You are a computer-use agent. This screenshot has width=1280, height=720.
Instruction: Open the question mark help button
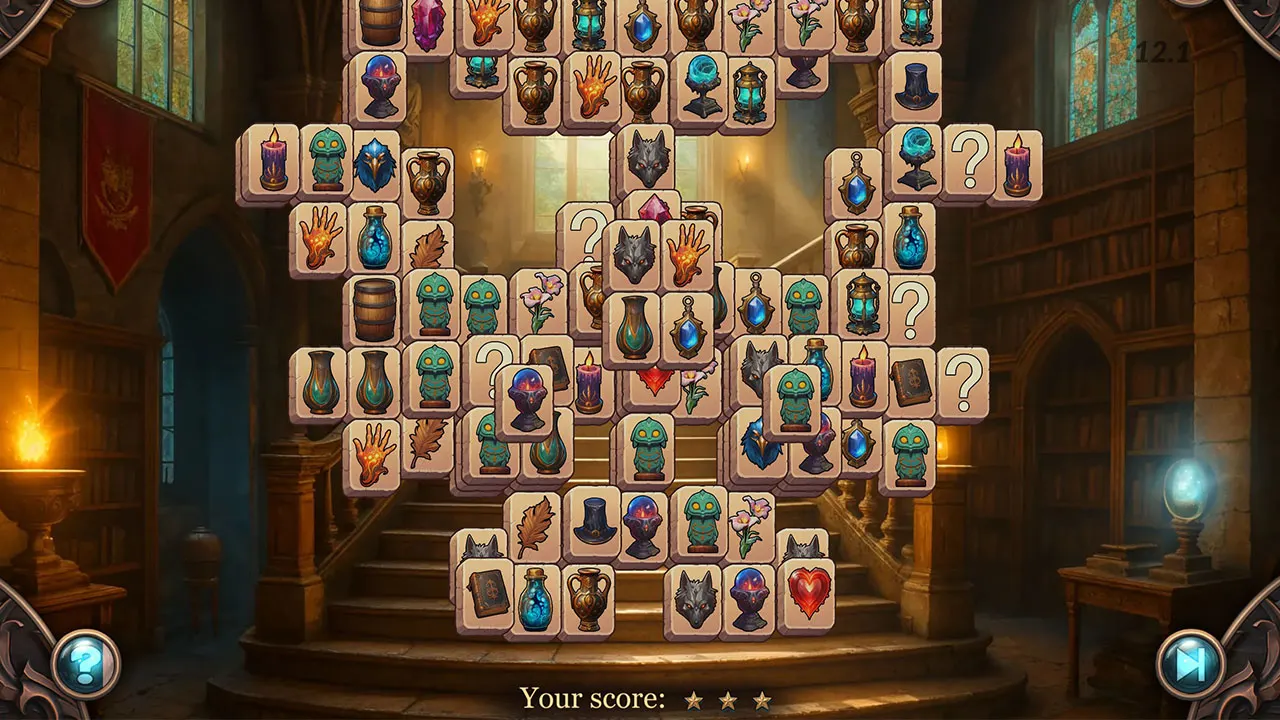86,664
